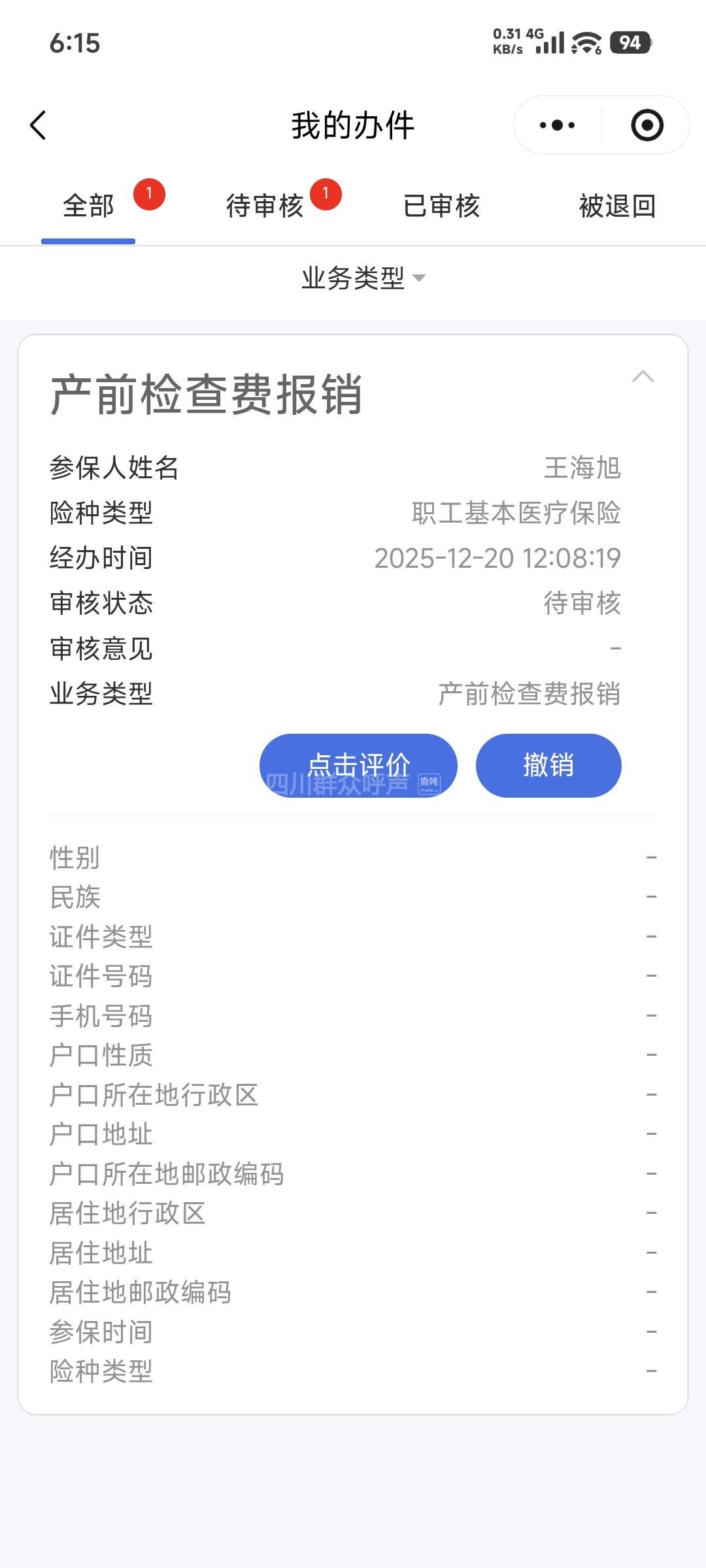Viewport: 706px width, 1568px height.
Task: View the 被退回 tab
Action: click(617, 206)
